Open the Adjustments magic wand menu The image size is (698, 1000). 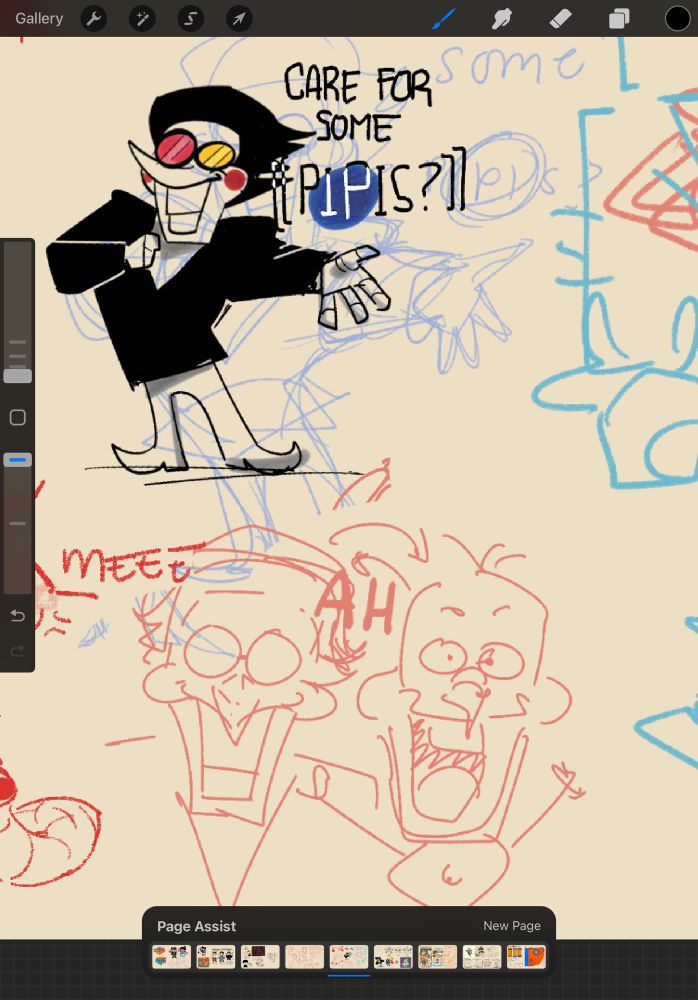point(142,18)
